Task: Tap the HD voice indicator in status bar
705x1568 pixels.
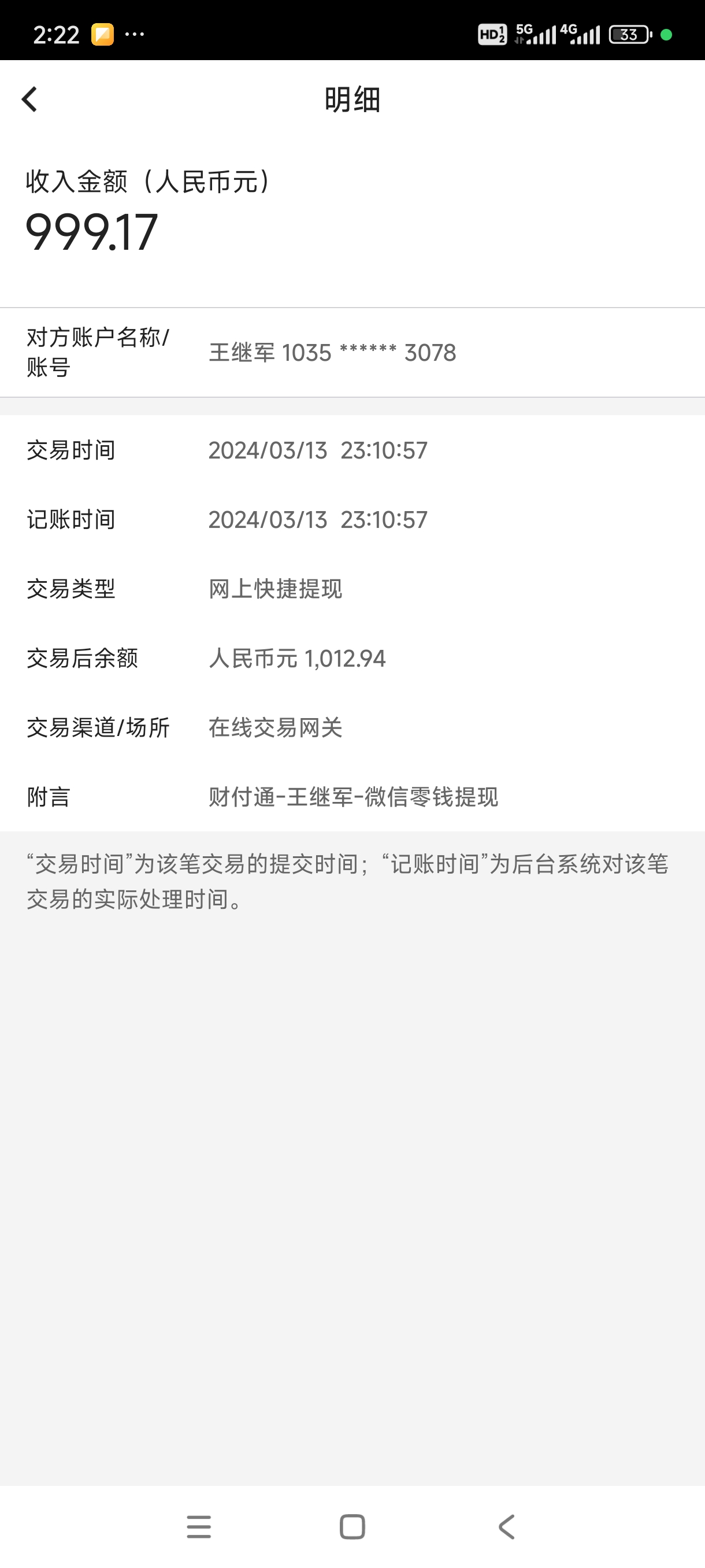Action: (493, 34)
